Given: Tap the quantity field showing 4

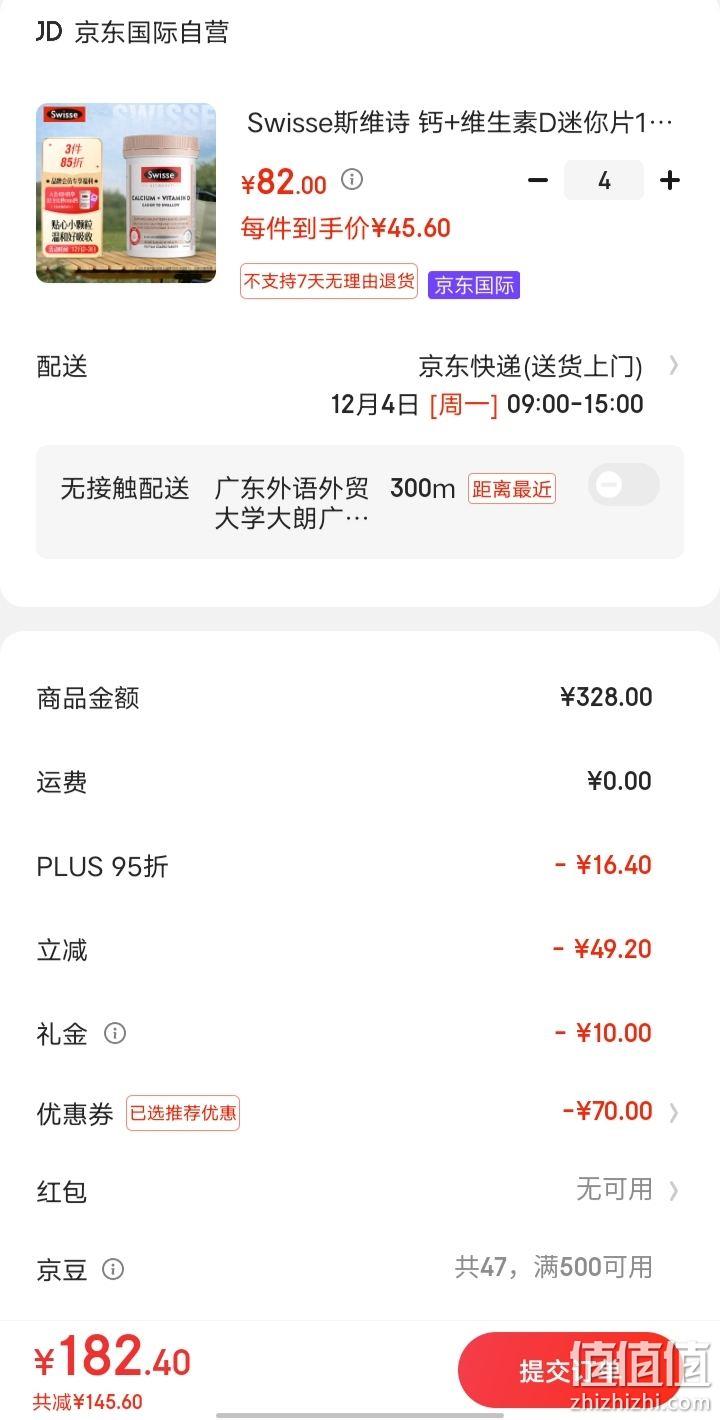Looking at the screenshot, I should click(x=604, y=180).
